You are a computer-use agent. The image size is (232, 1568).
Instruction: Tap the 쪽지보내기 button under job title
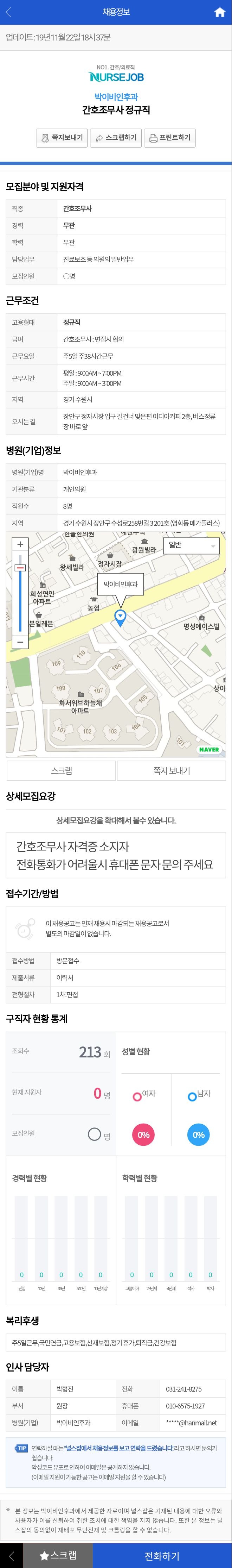click(62, 138)
